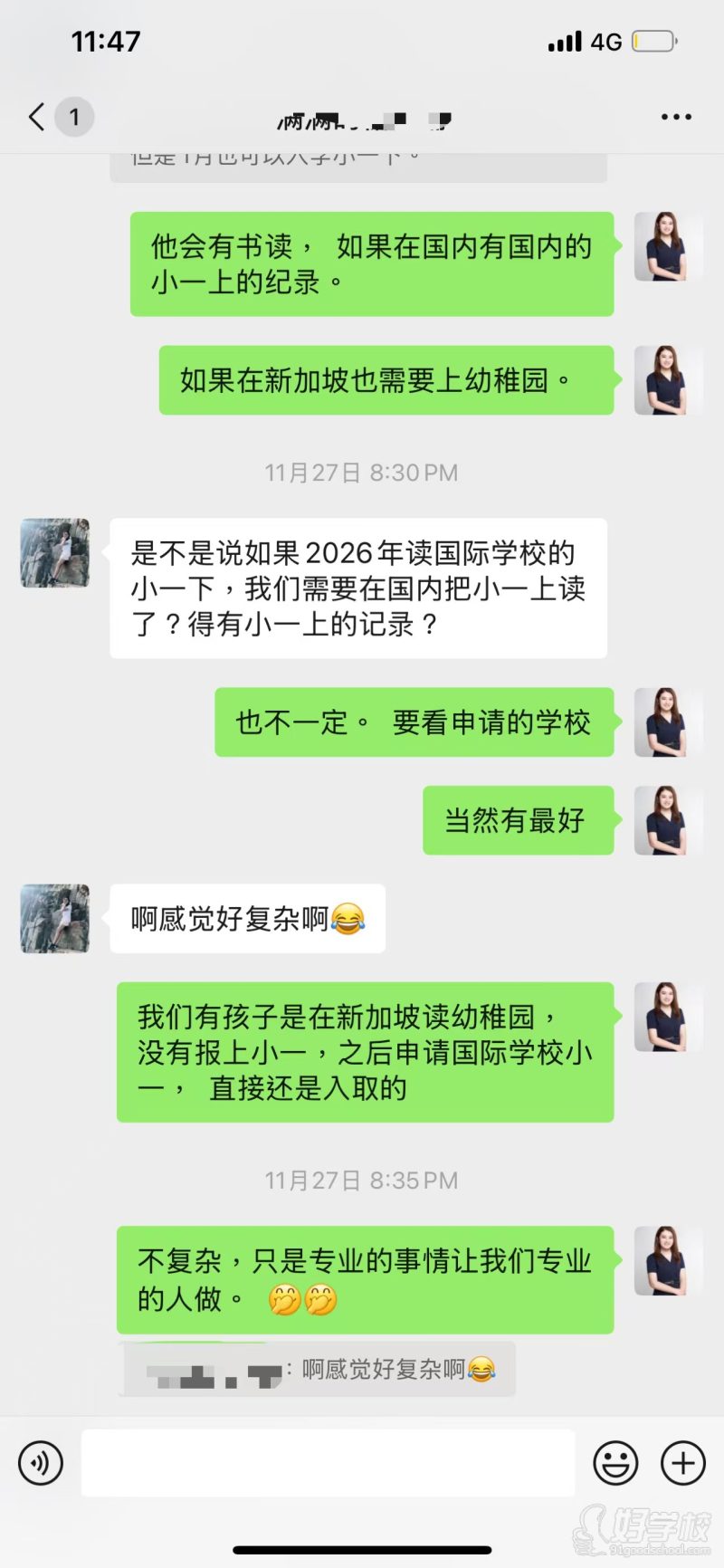
Task: Open the quoted reply 啊感觉好复杂啊 at bottom
Action: point(317,1370)
